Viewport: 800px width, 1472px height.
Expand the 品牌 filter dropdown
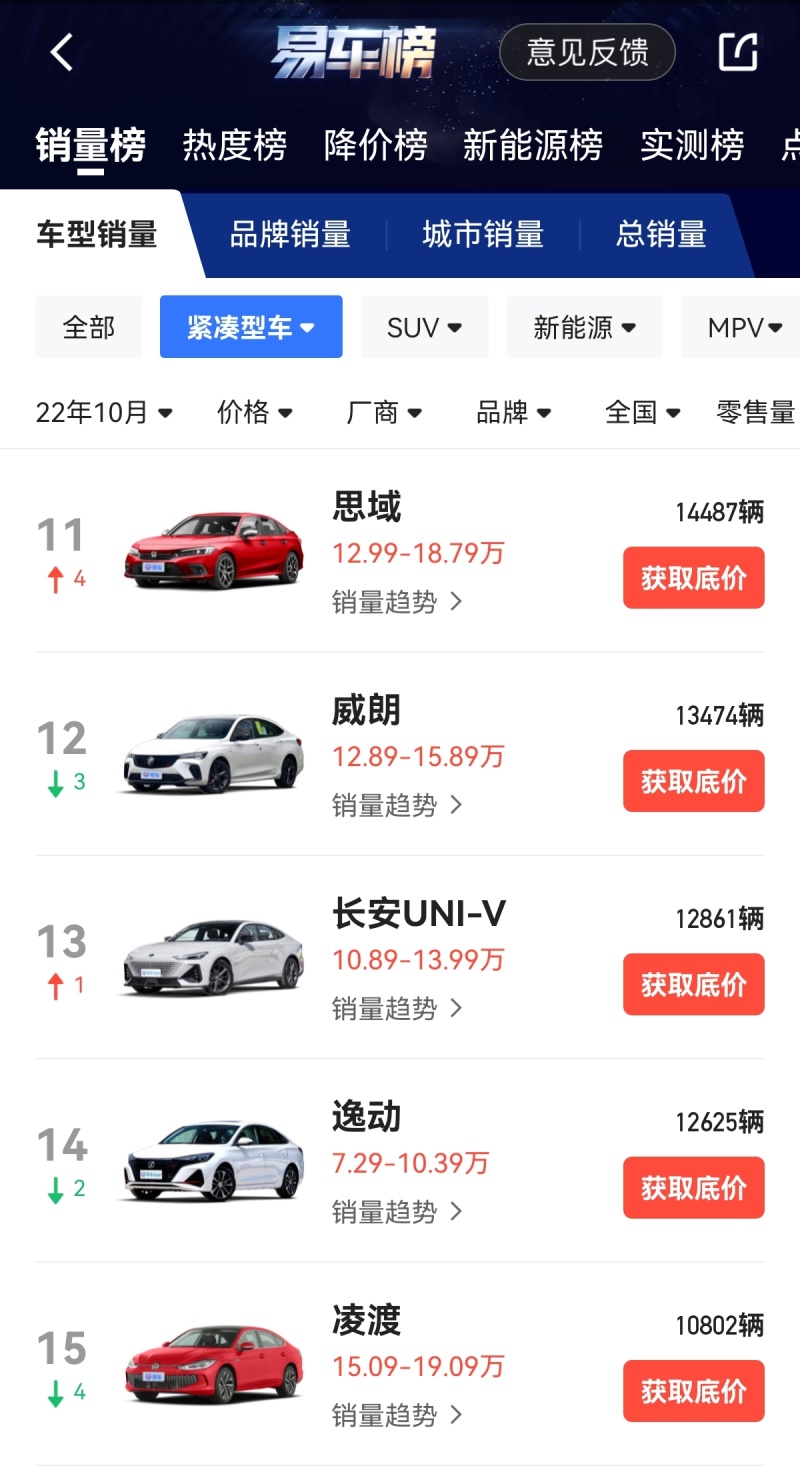point(513,412)
